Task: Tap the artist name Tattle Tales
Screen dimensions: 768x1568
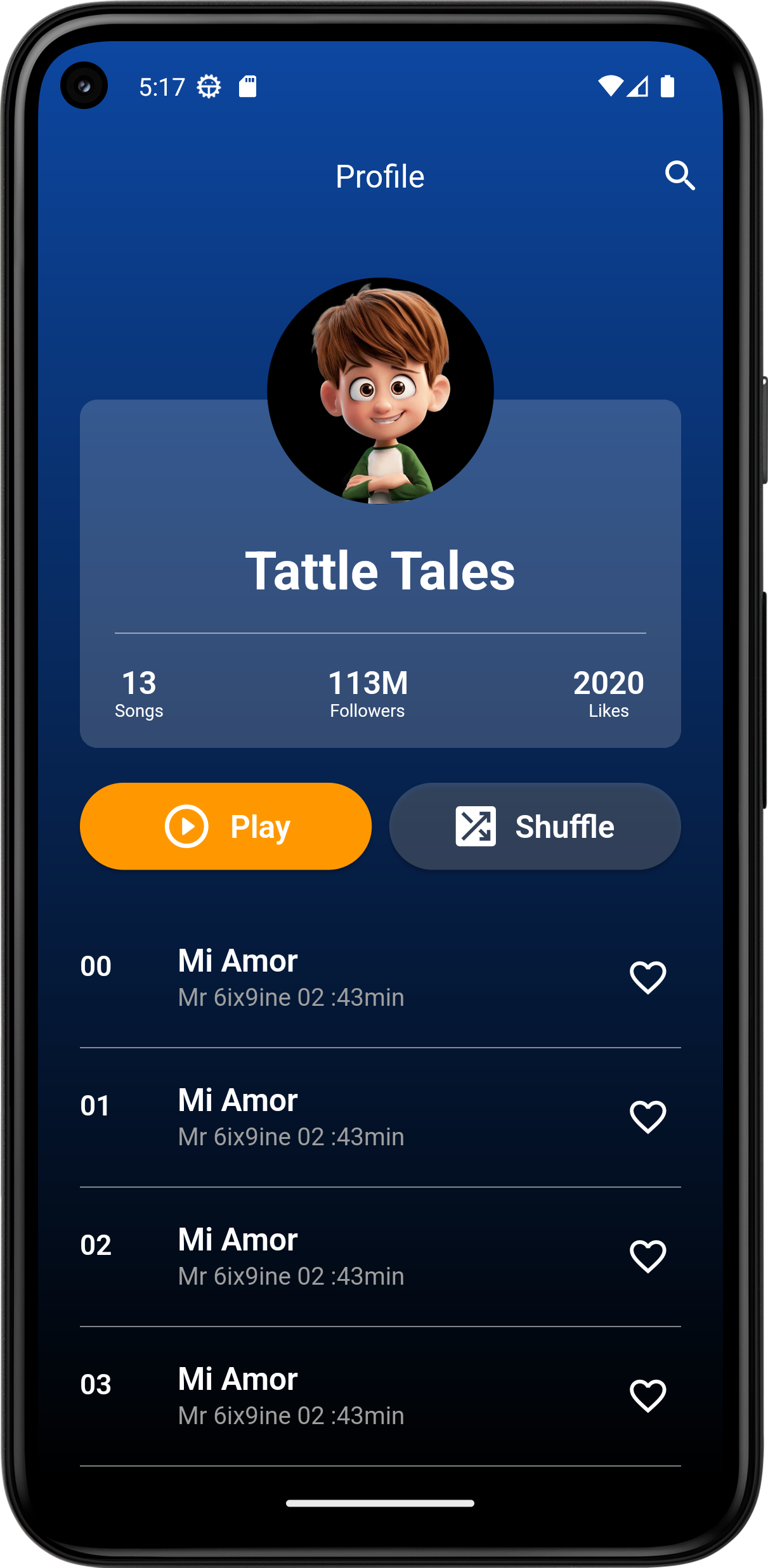Action: [381, 570]
